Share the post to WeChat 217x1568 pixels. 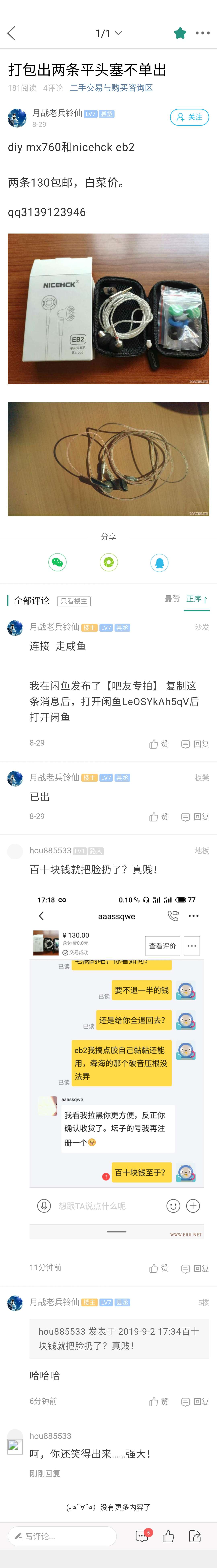point(57,562)
